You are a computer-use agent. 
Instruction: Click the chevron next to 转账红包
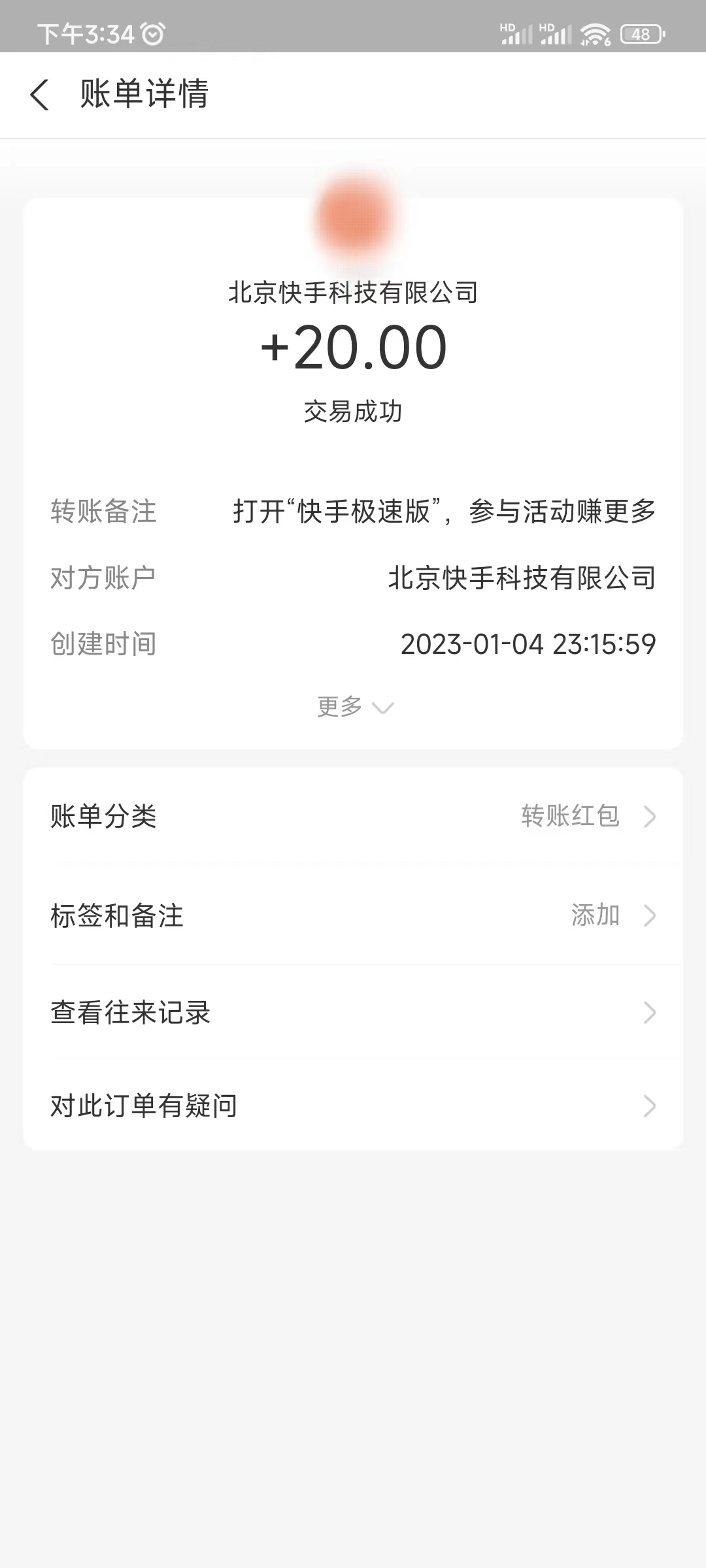pyautogui.click(x=649, y=817)
